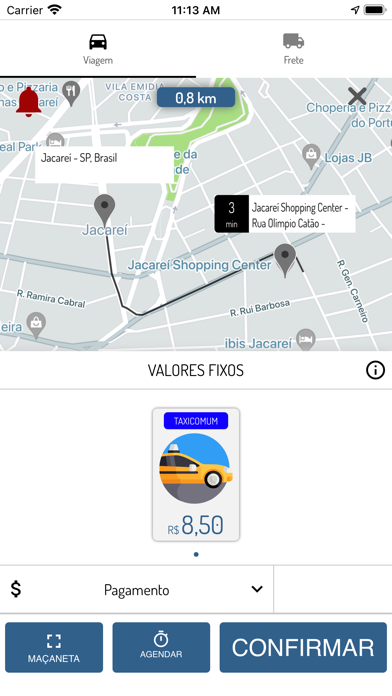Schedule the ride with Agendar
Viewport: 392px width, 696px height.
point(161,647)
